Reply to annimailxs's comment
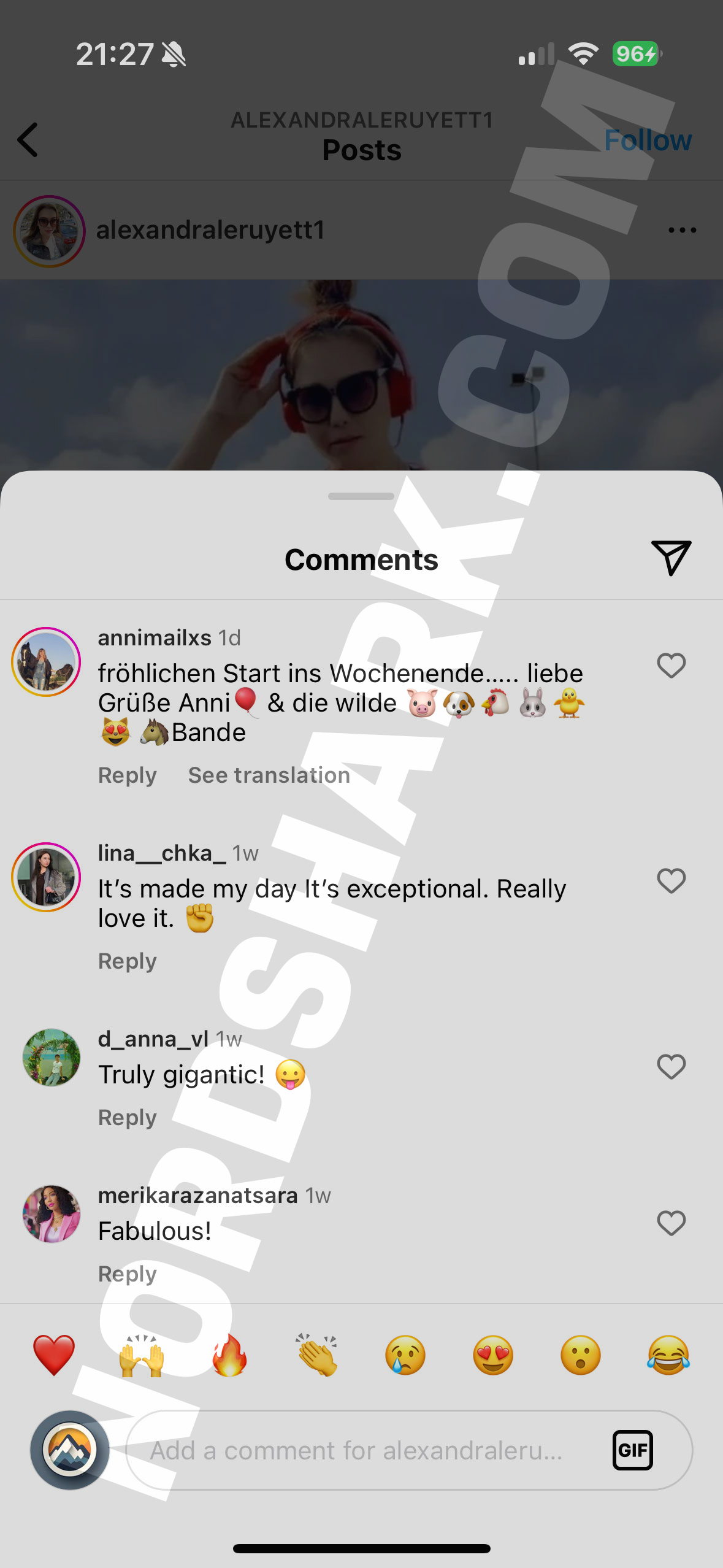 128,775
